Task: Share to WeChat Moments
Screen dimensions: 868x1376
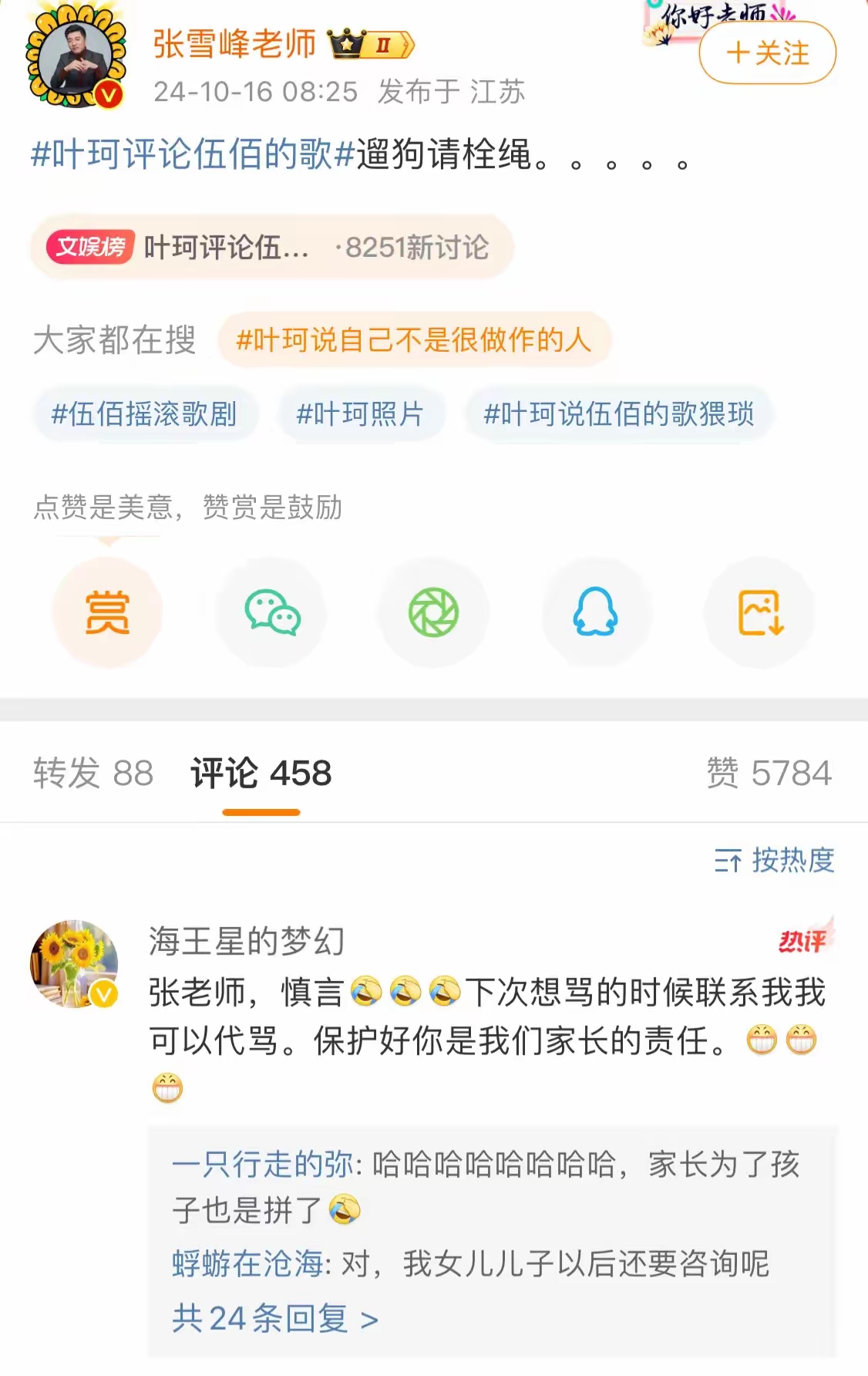Action: (433, 612)
